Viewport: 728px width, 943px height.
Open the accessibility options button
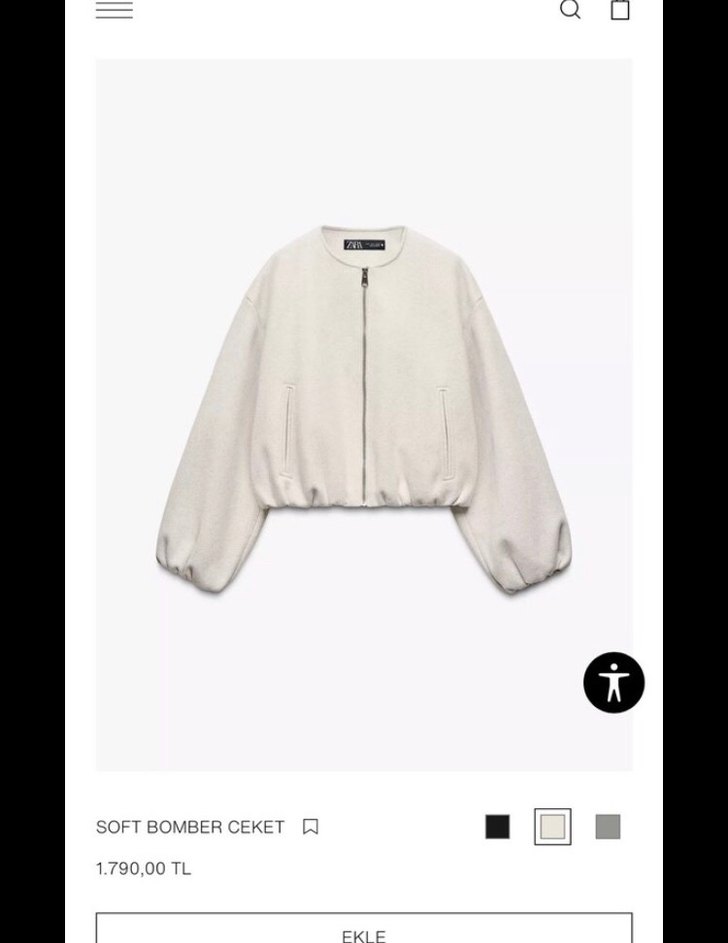(614, 683)
